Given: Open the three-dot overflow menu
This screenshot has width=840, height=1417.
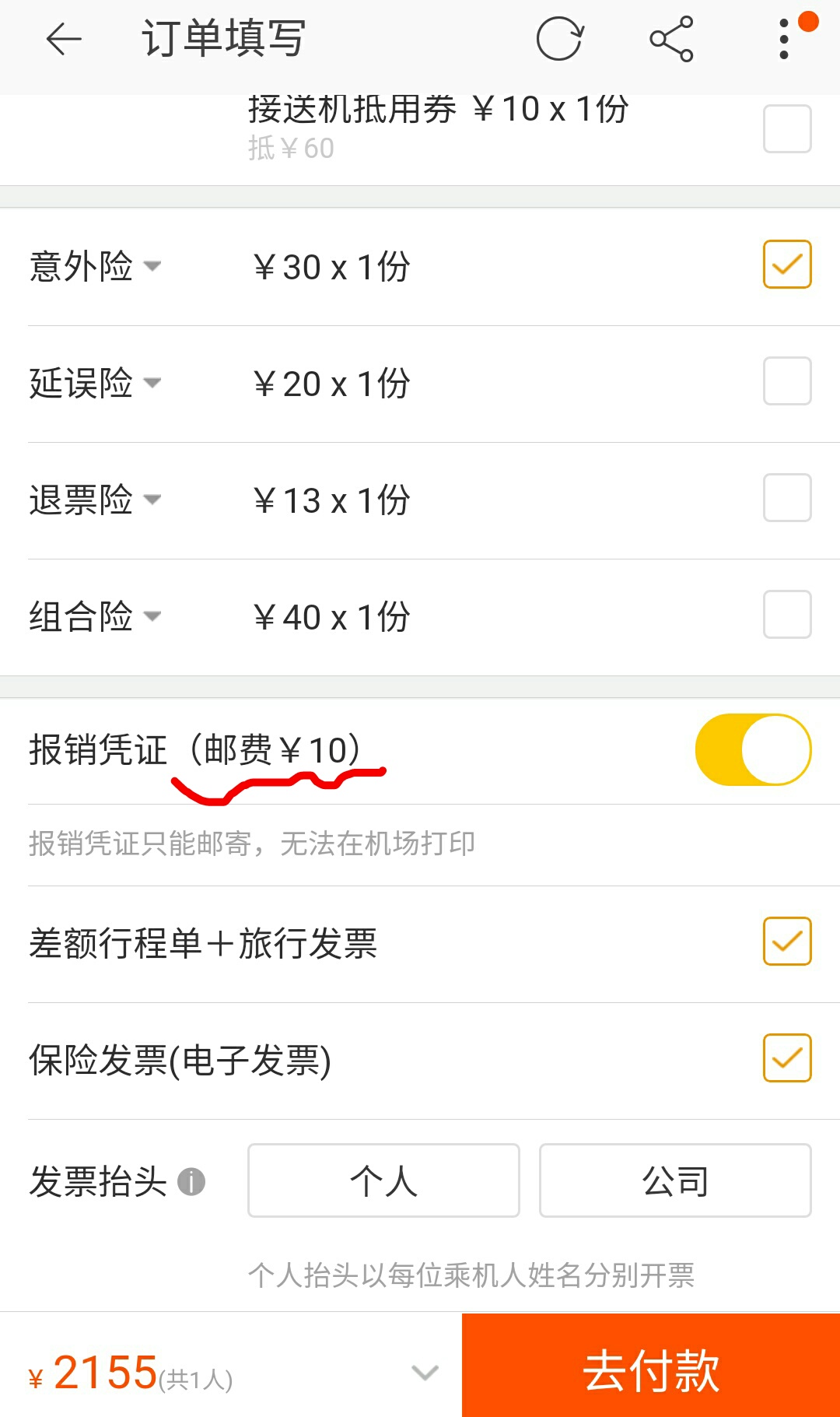Looking at the screenshot, I should tap(784, 39).
